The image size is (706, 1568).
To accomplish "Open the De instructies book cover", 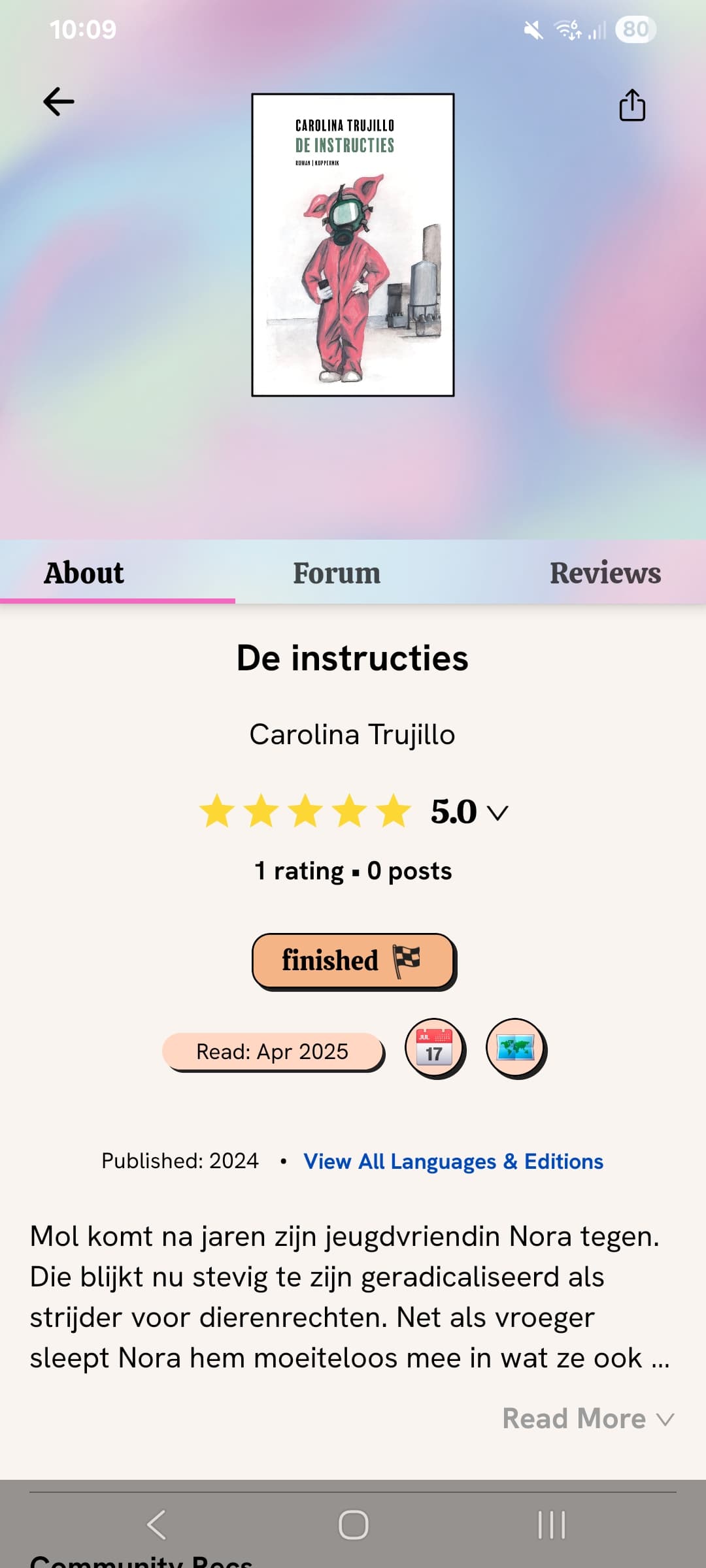I will click(353, 244).
